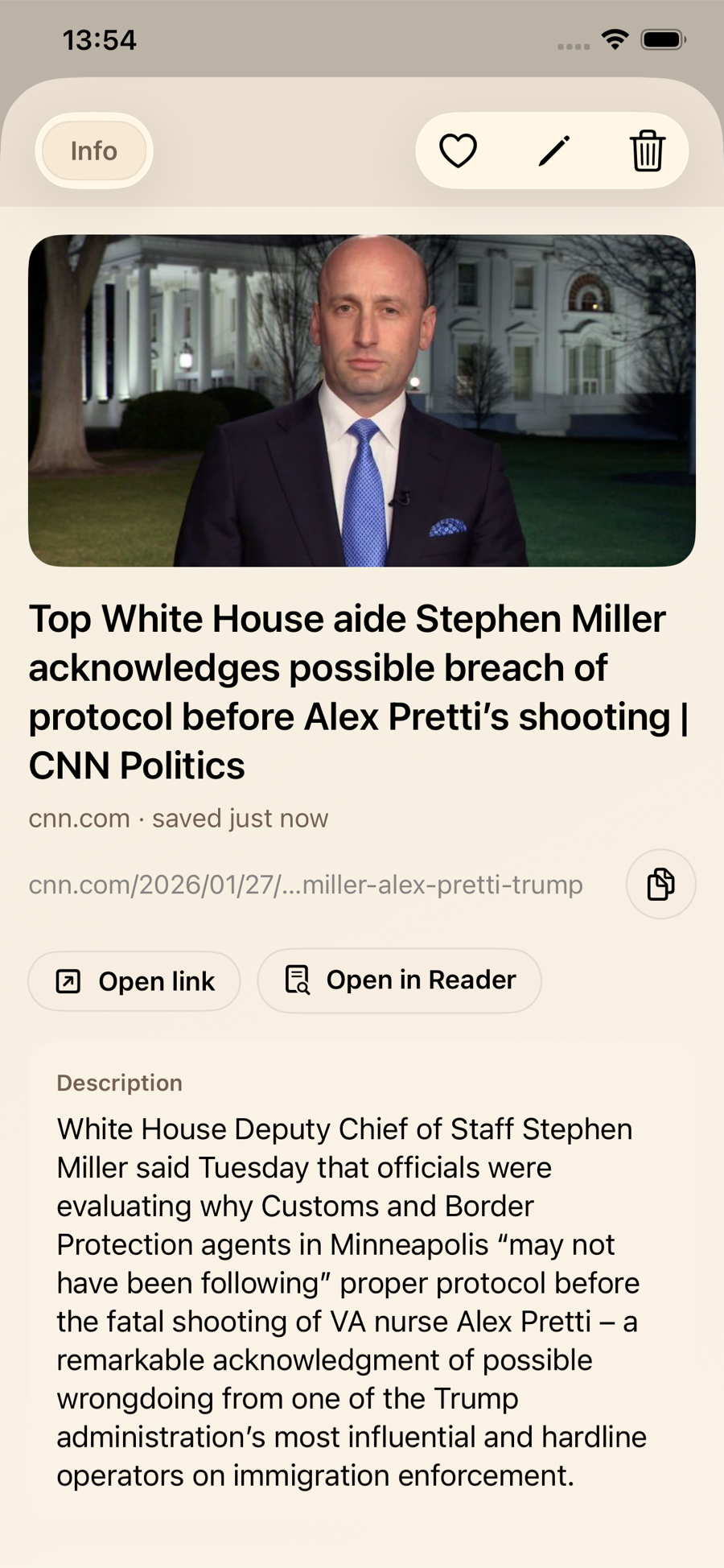Tap the Info button
Image resolution: width=724 pixels, height=1568 pixels.
(x=94, y=151)
